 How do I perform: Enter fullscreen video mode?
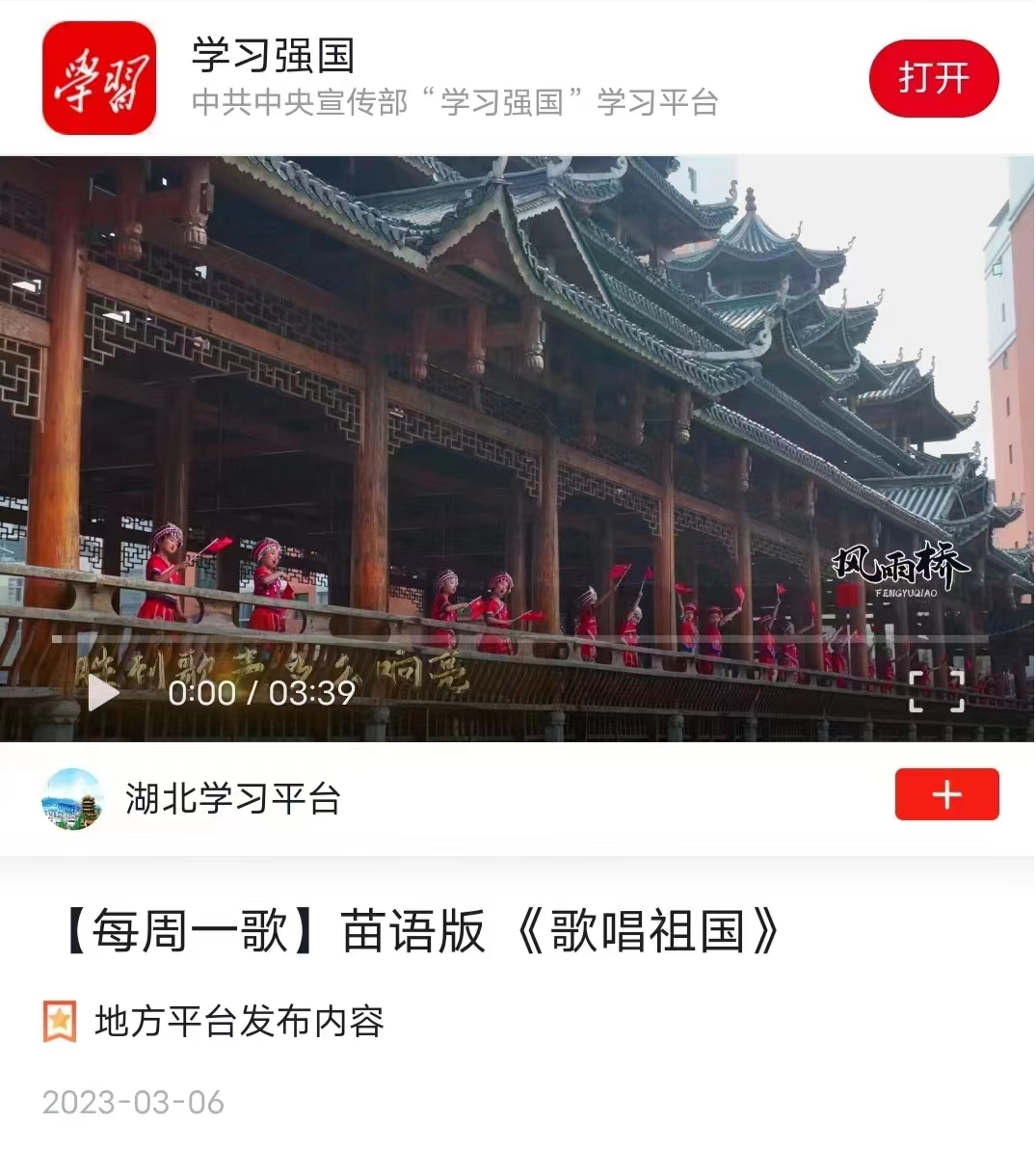pyautogui.click(x=936, y=691)
